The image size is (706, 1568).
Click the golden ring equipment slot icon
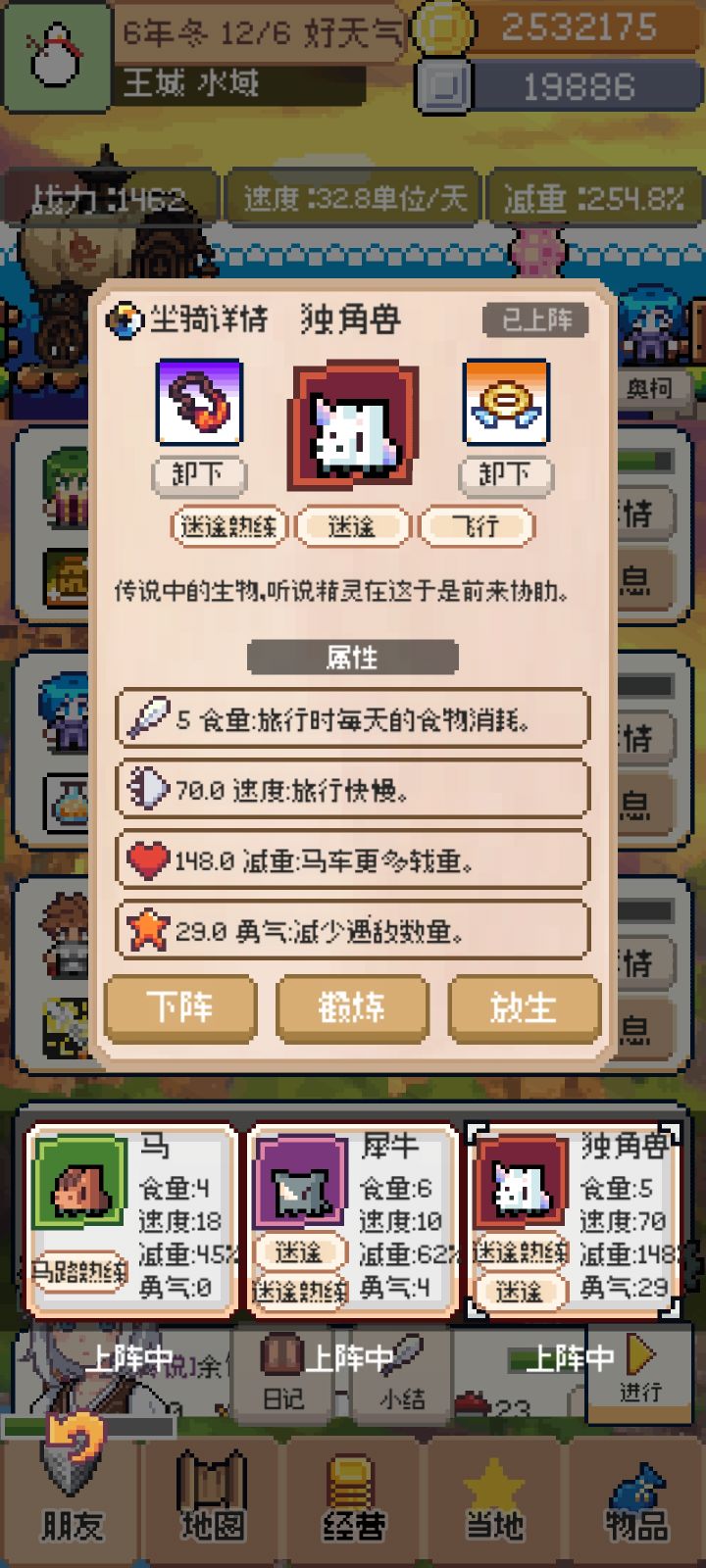(x=506, y=402)
